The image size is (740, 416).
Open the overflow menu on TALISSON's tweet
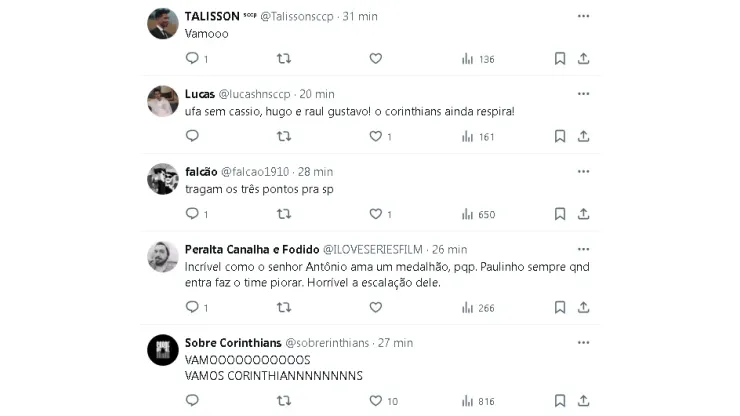click(x=583, y=16)
